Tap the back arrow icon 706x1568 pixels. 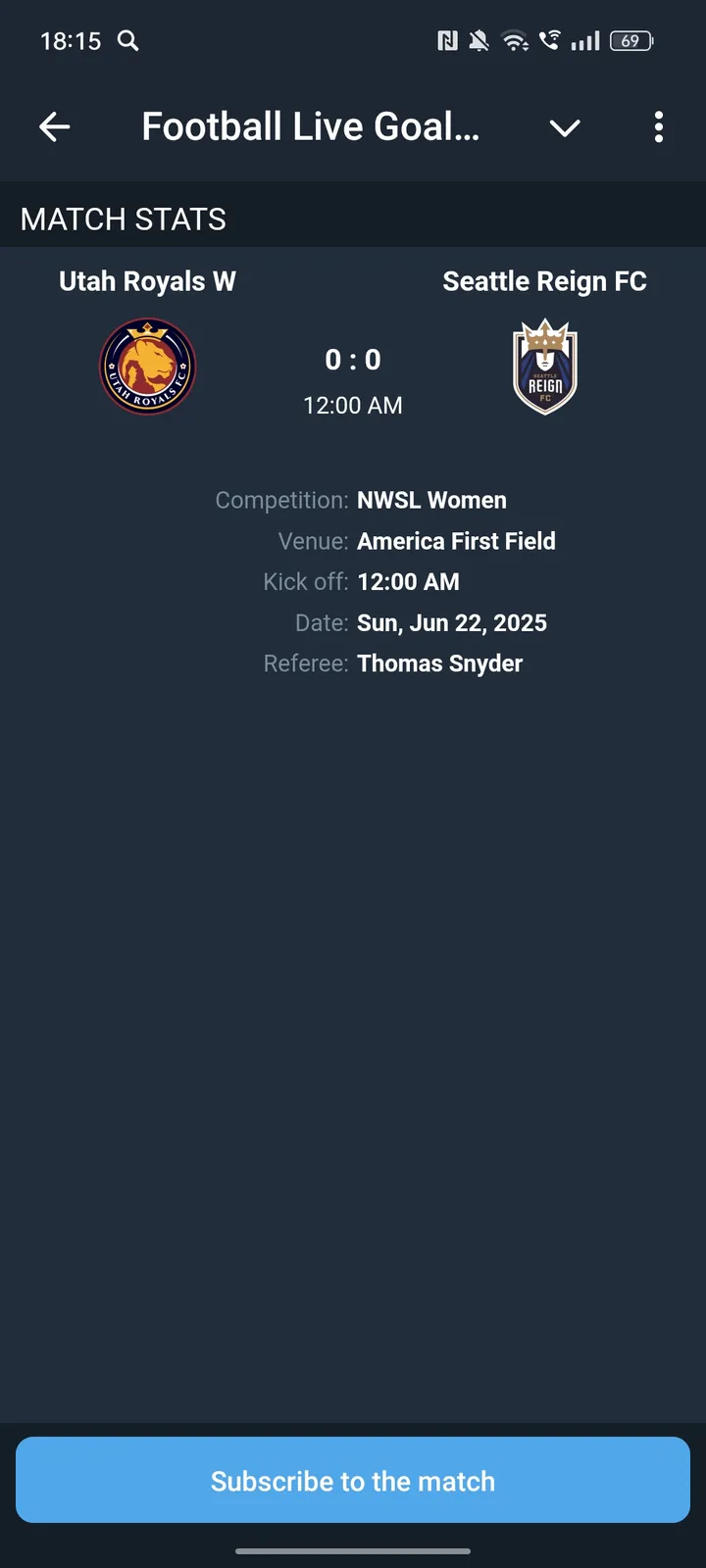point(55,126)
